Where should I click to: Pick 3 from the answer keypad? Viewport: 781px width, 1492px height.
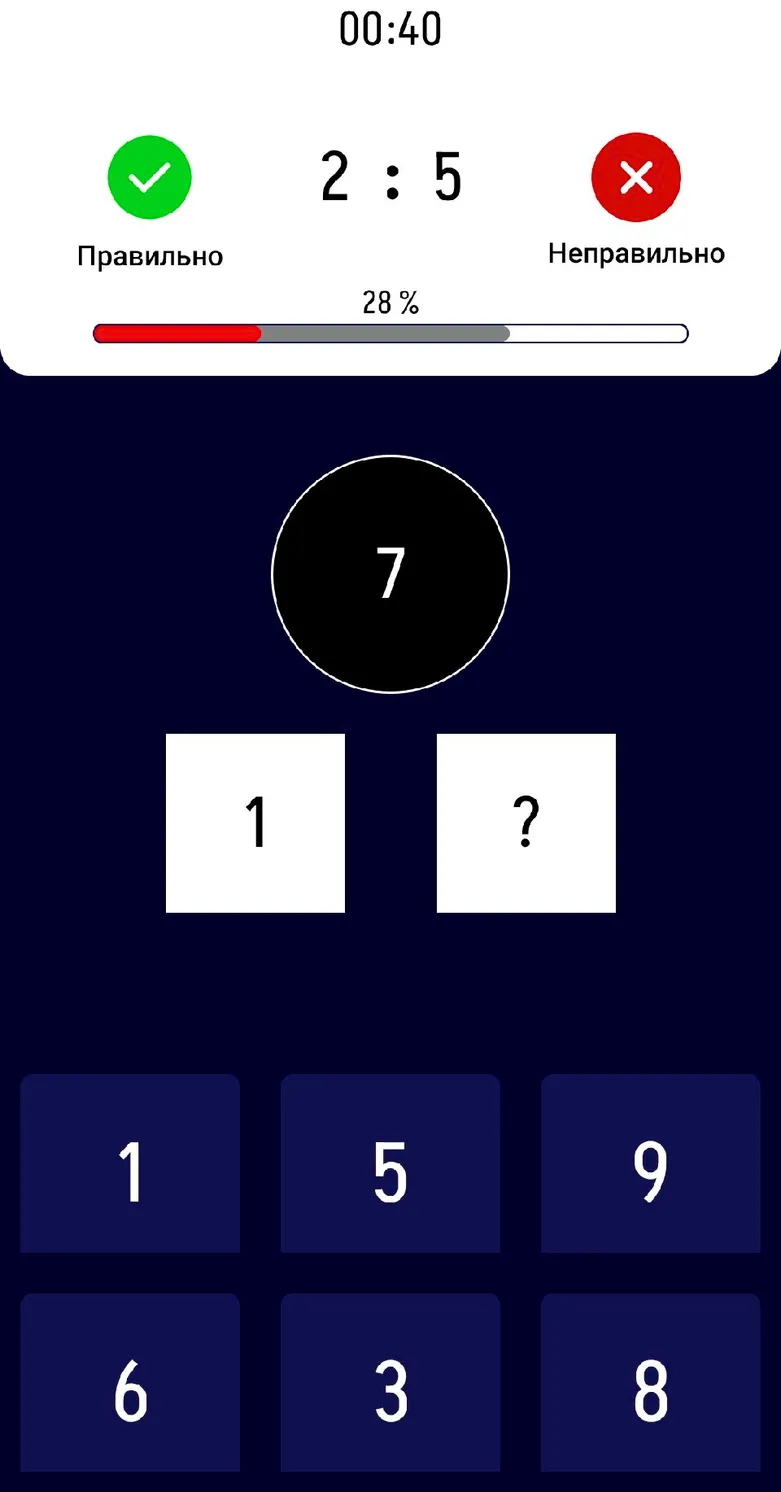tap(390, 1383)
